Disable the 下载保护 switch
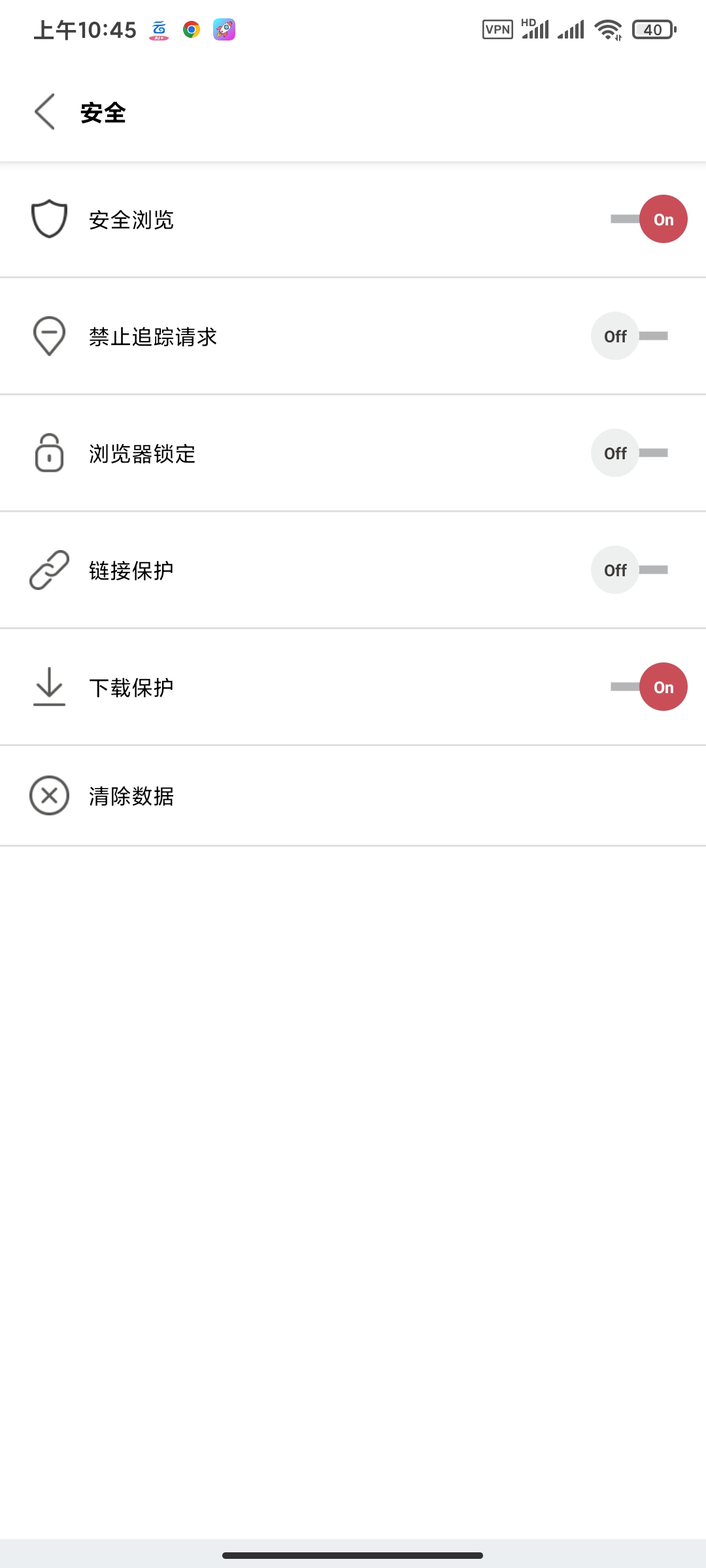Image resolution: width=706 pixels, height=1568 pixels. (x=648, y=687)
